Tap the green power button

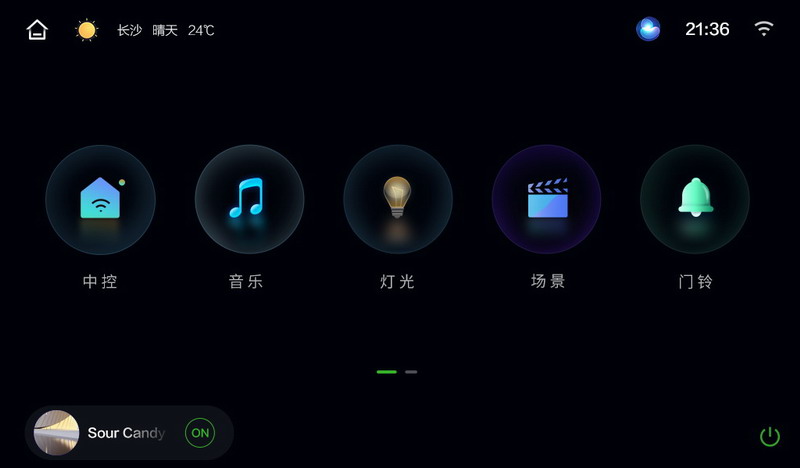[769, 436]
